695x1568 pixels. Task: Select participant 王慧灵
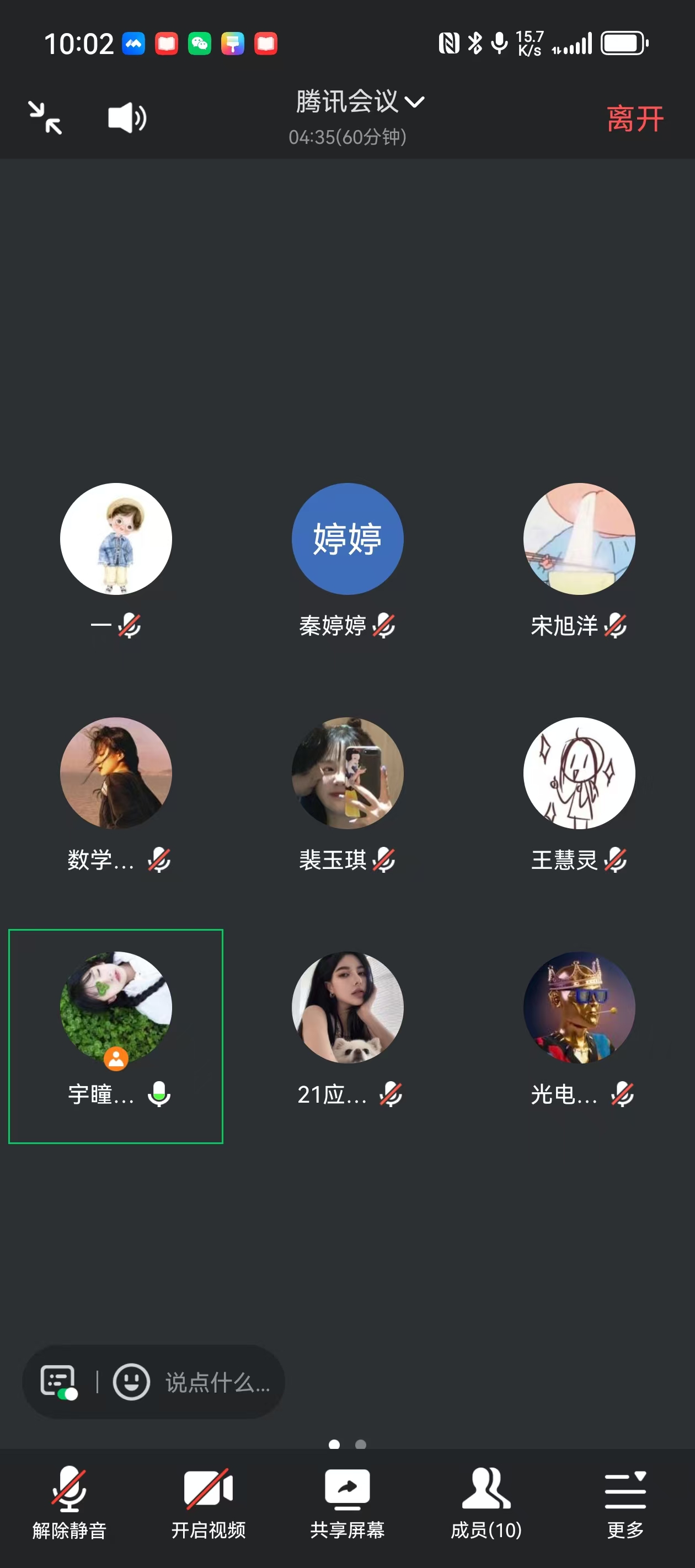(579, 774)
